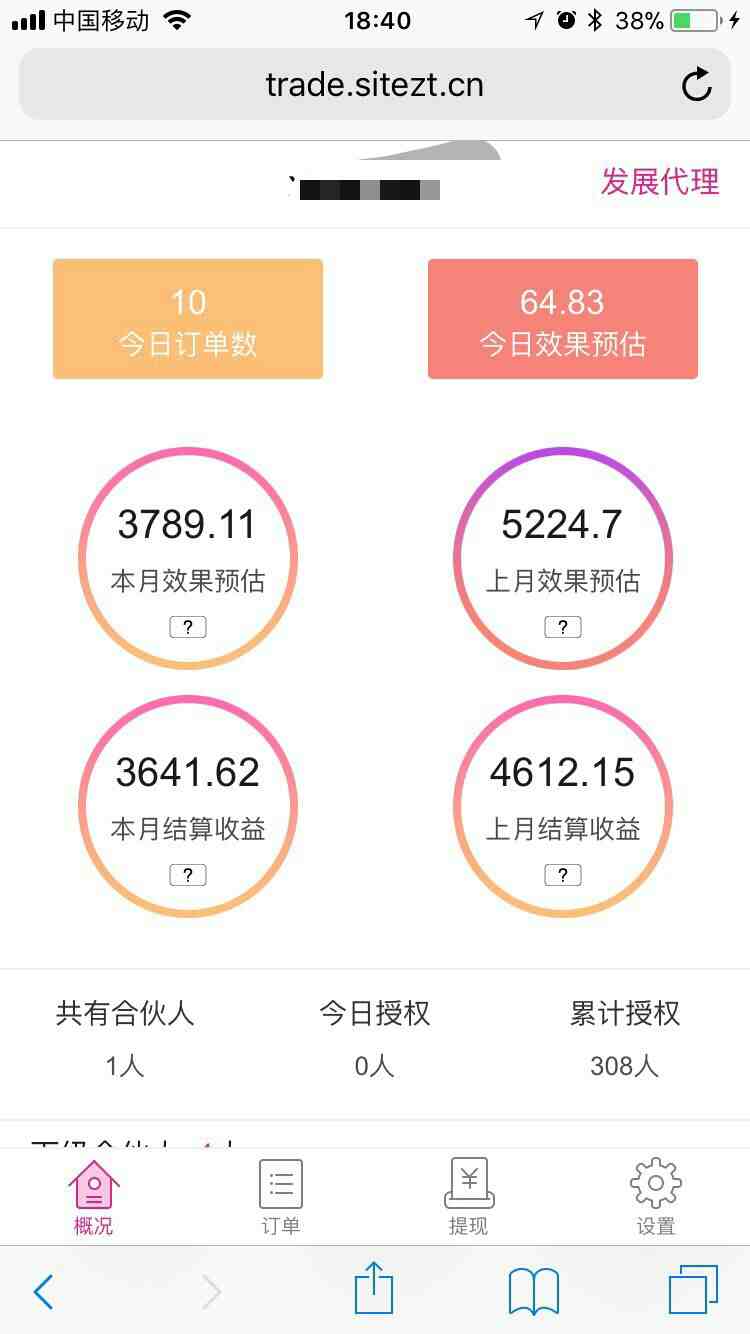Reload the page in Safari

click(696, 85)
